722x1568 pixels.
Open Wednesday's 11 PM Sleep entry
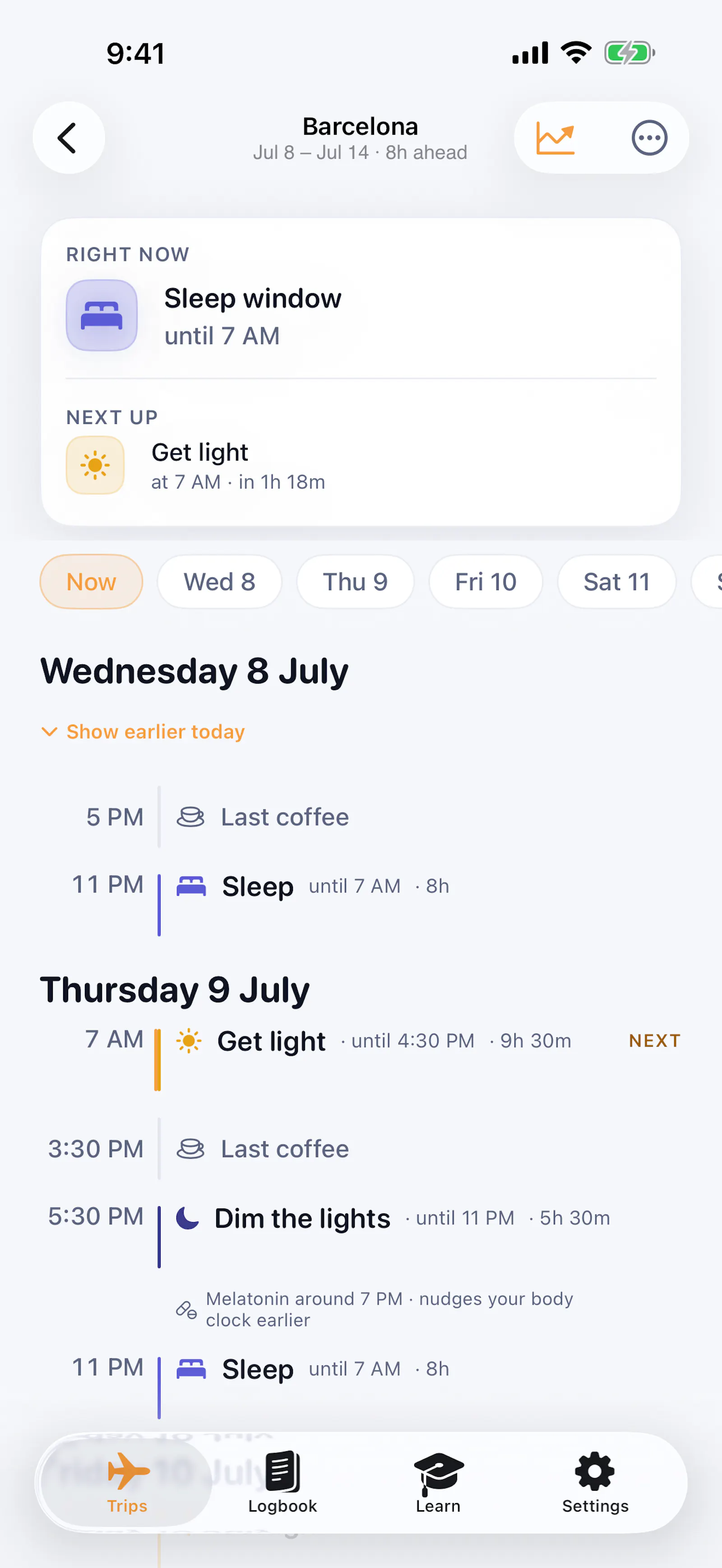361,895
